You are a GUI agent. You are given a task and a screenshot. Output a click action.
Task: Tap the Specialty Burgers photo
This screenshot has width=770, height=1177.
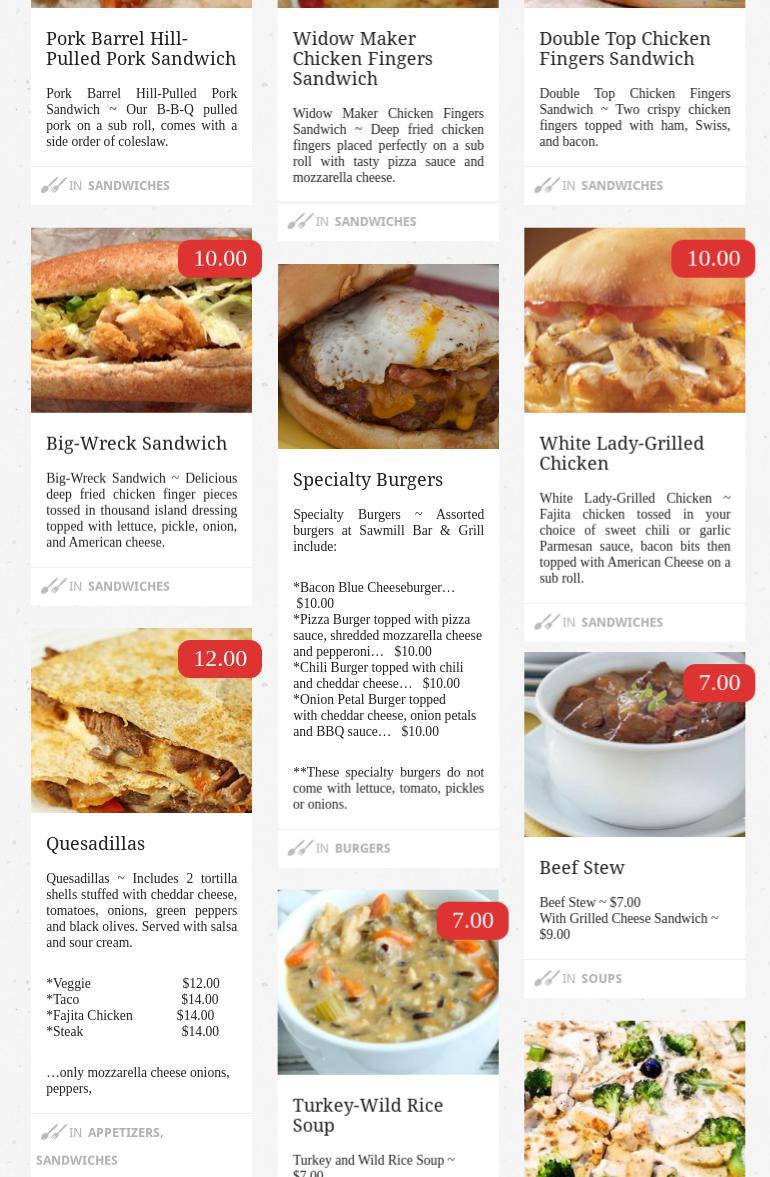tap(388, 356)
